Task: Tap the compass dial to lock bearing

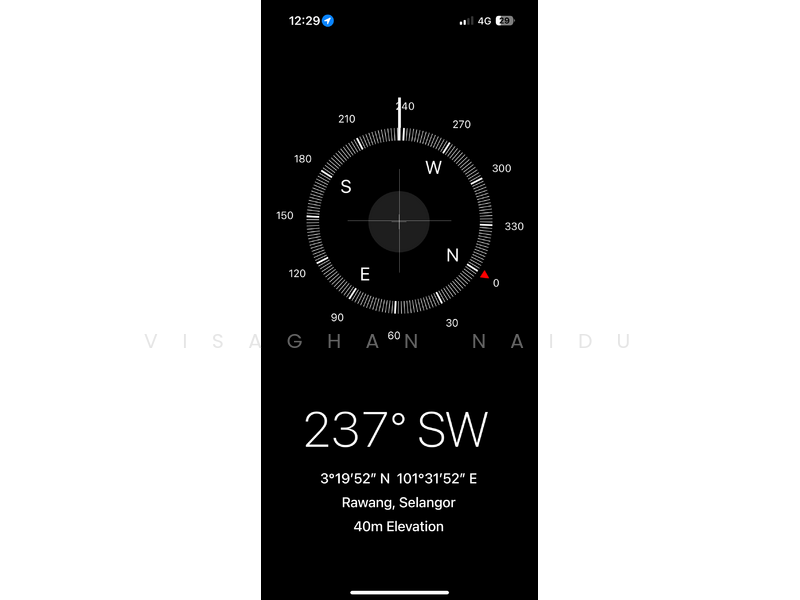Action: click(399, 221)
